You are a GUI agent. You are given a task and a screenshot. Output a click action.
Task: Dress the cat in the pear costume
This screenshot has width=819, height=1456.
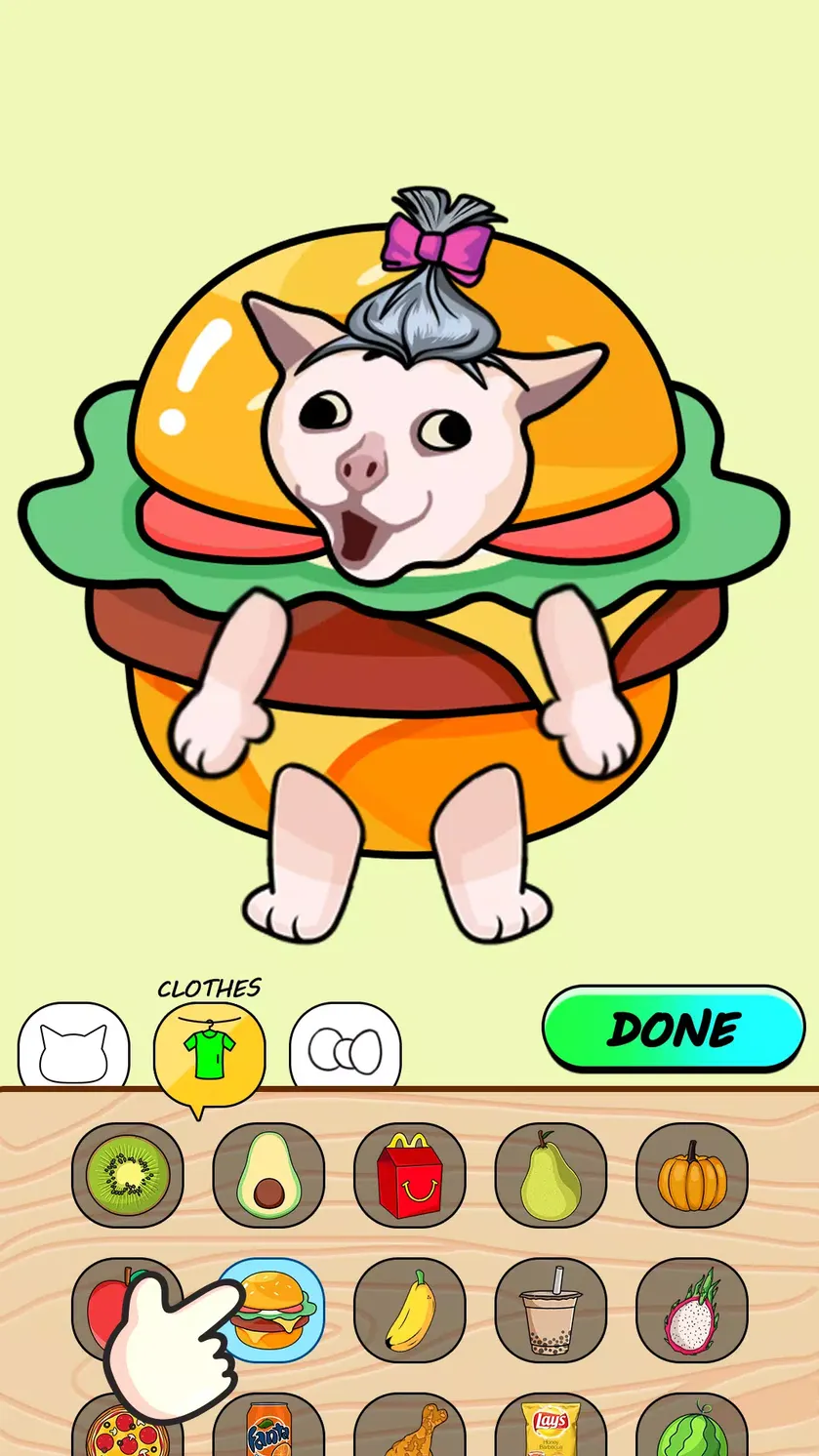[551, 1175]
